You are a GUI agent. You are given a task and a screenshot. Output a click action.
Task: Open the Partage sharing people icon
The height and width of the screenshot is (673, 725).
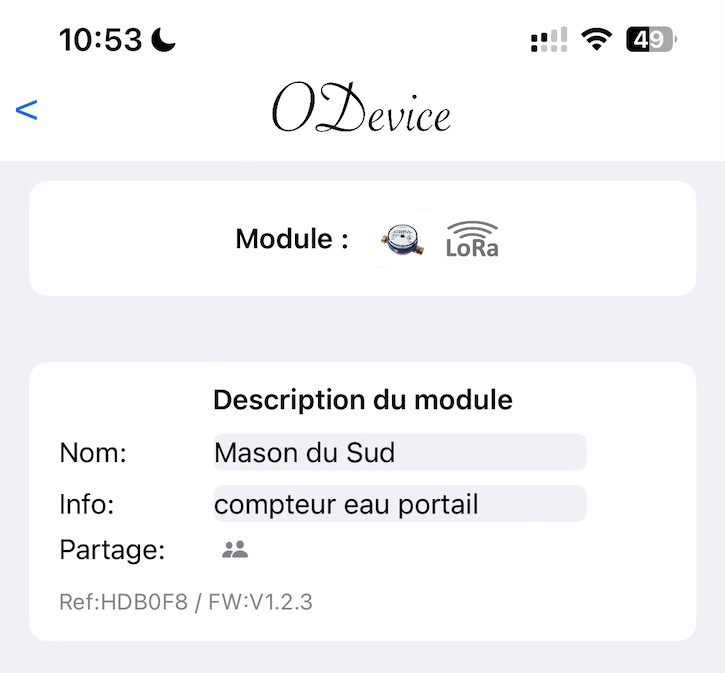235,549
